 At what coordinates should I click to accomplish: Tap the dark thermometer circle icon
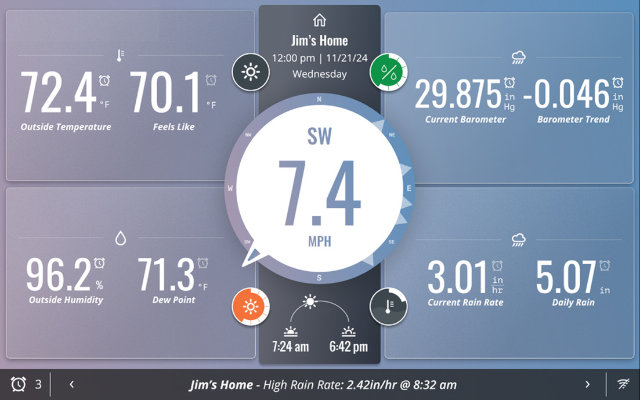[x=389, y=307]
